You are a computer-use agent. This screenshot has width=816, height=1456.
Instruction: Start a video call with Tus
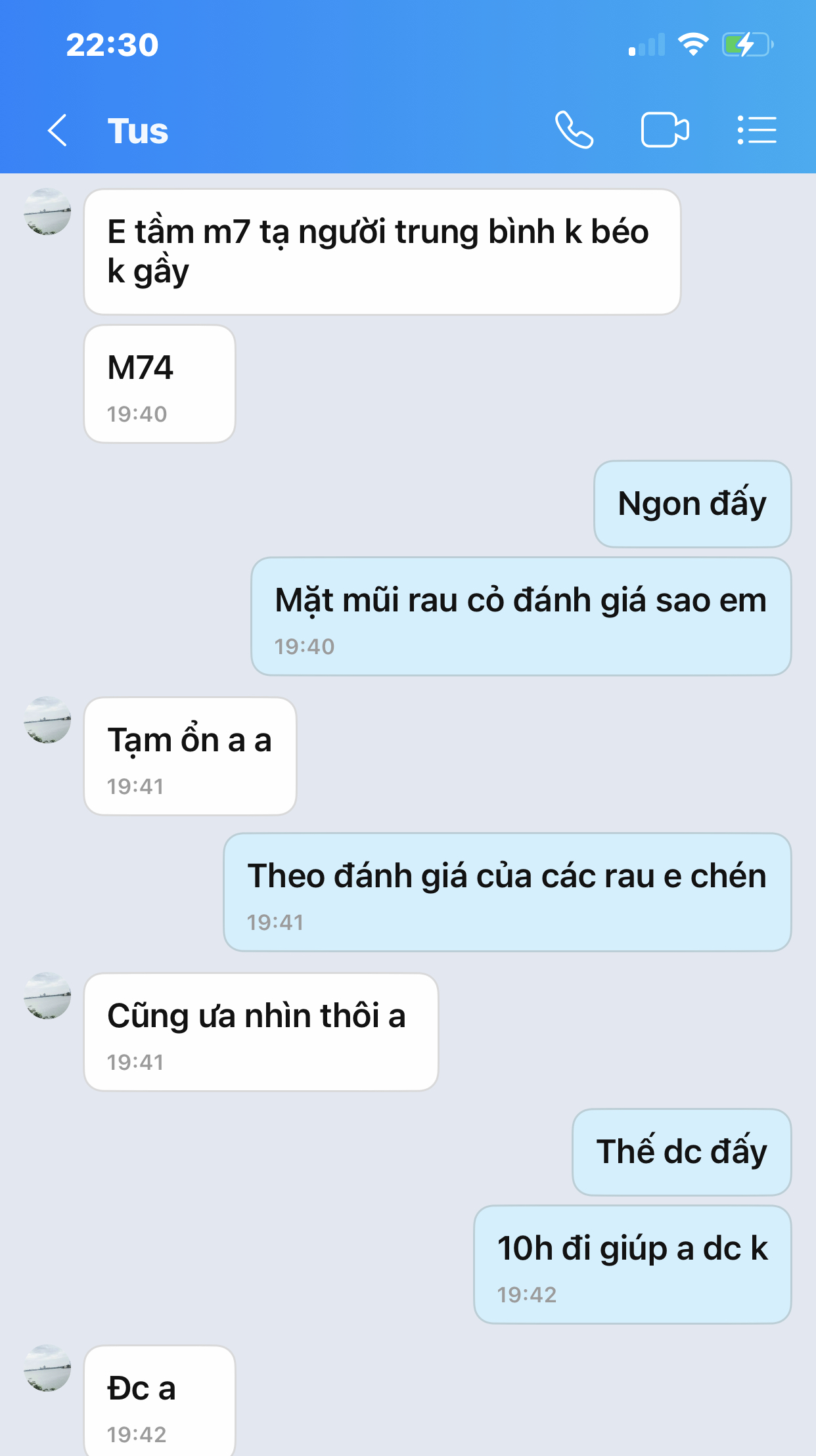pos(664,130)
